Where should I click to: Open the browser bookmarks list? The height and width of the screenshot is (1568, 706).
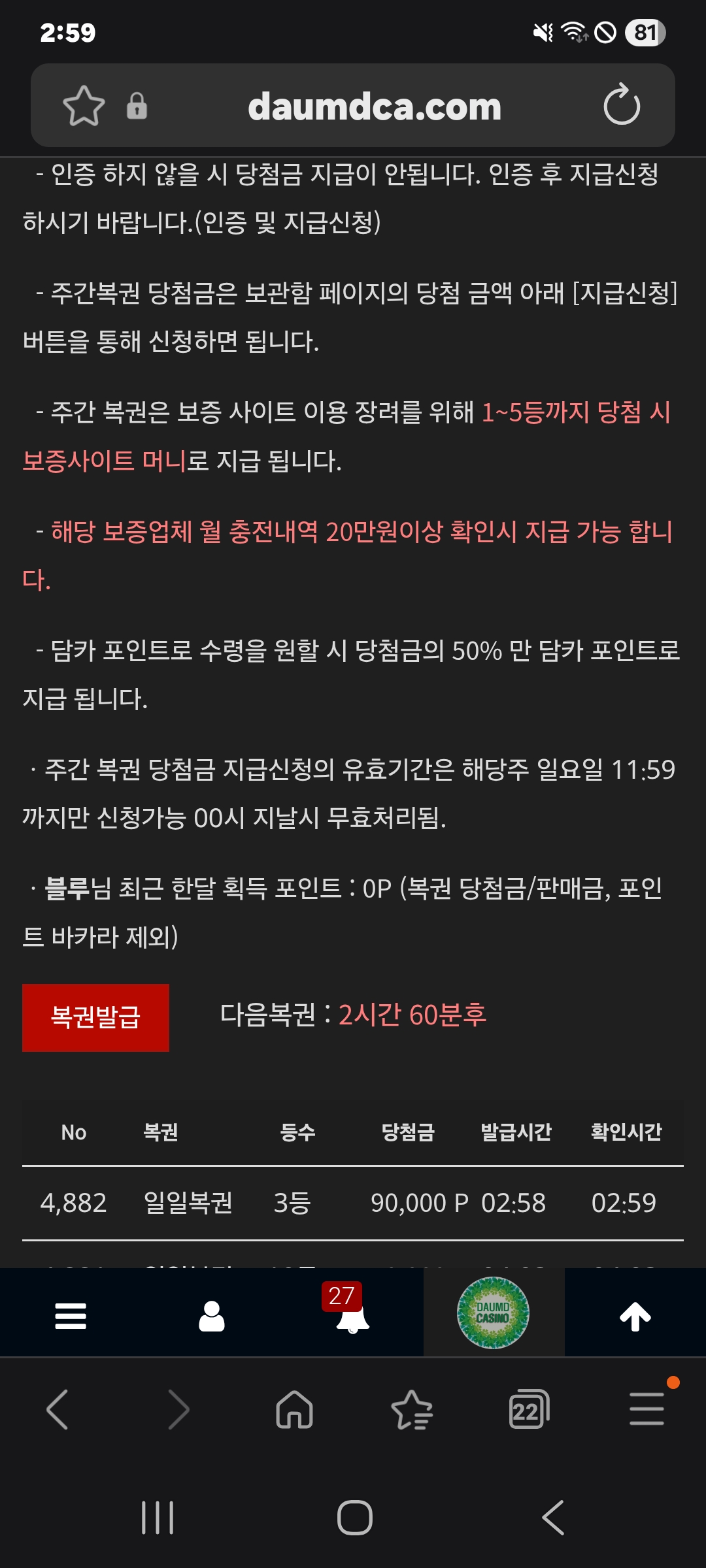tap(412, 1410)
